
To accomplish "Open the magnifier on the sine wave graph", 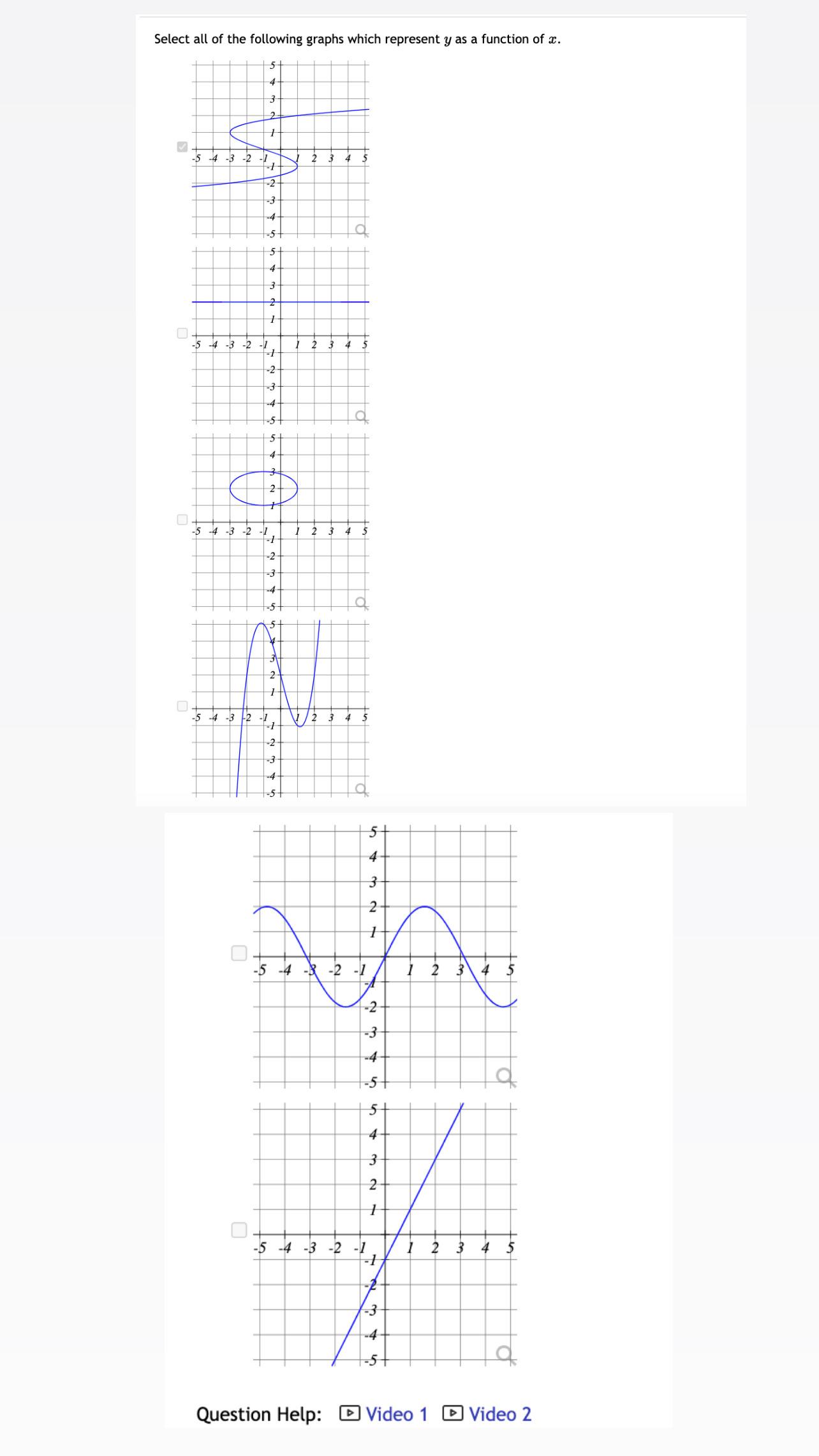I will click(506, 1076).
